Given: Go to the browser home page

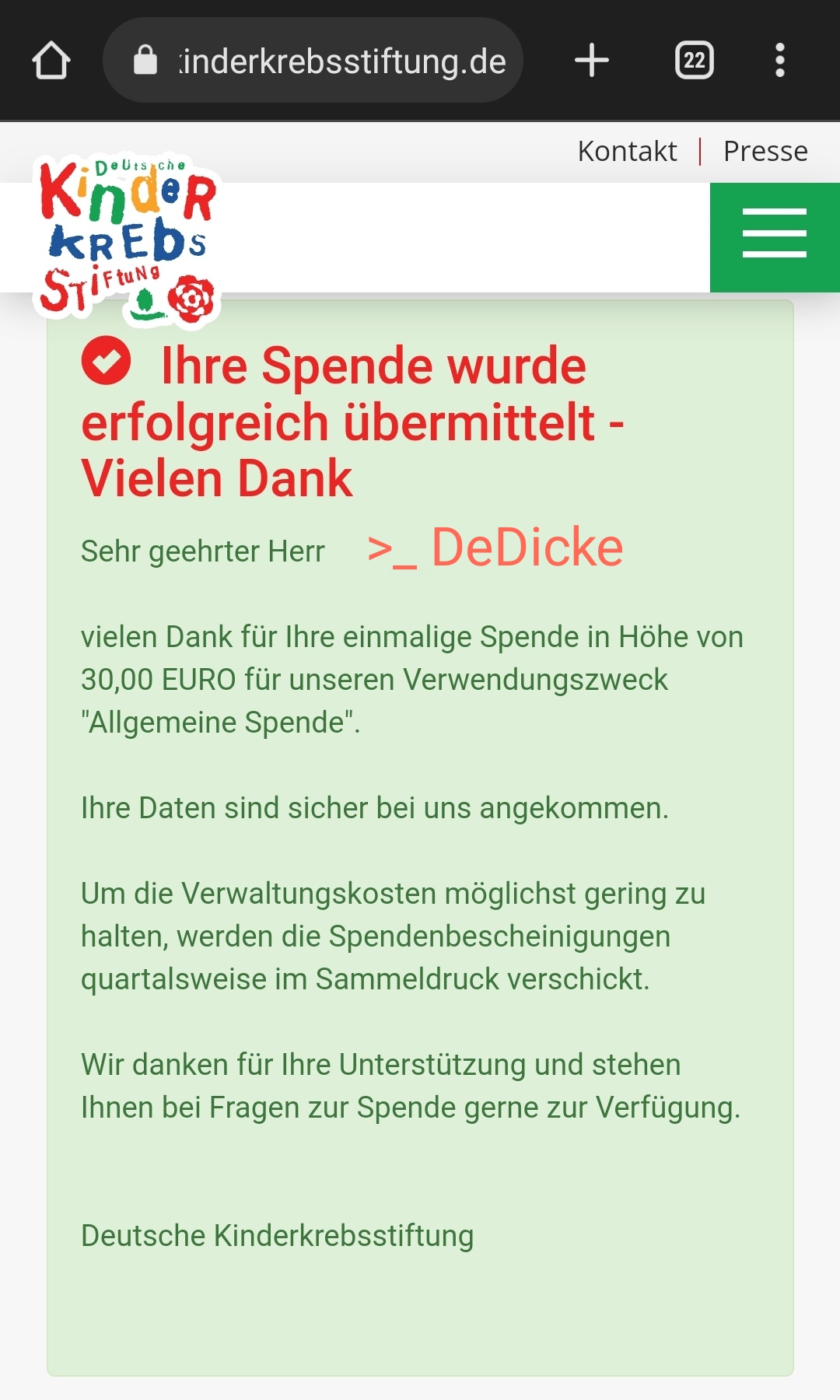Looking at the screenshot, I should point(51,61).
